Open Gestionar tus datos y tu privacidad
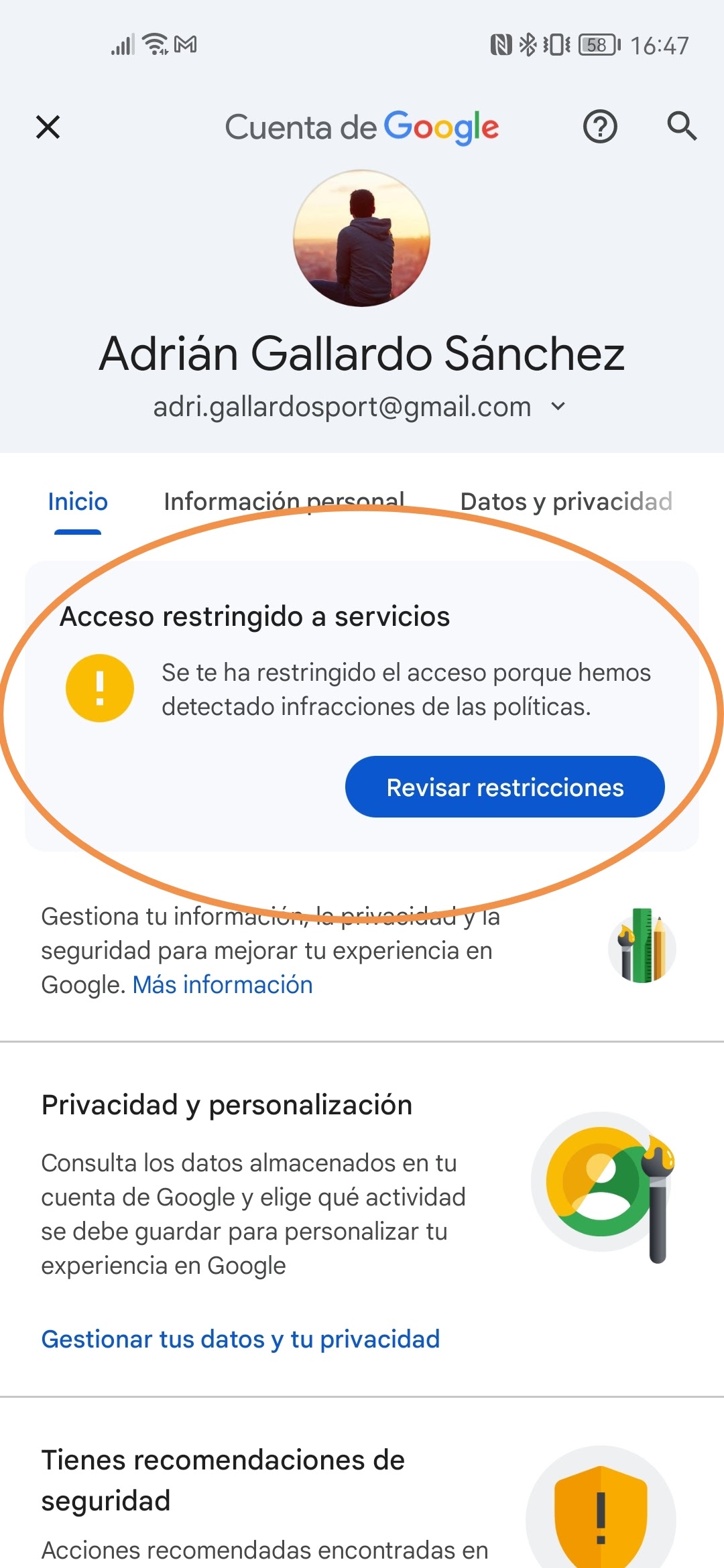The image size is (724, 1568). 241,1339
